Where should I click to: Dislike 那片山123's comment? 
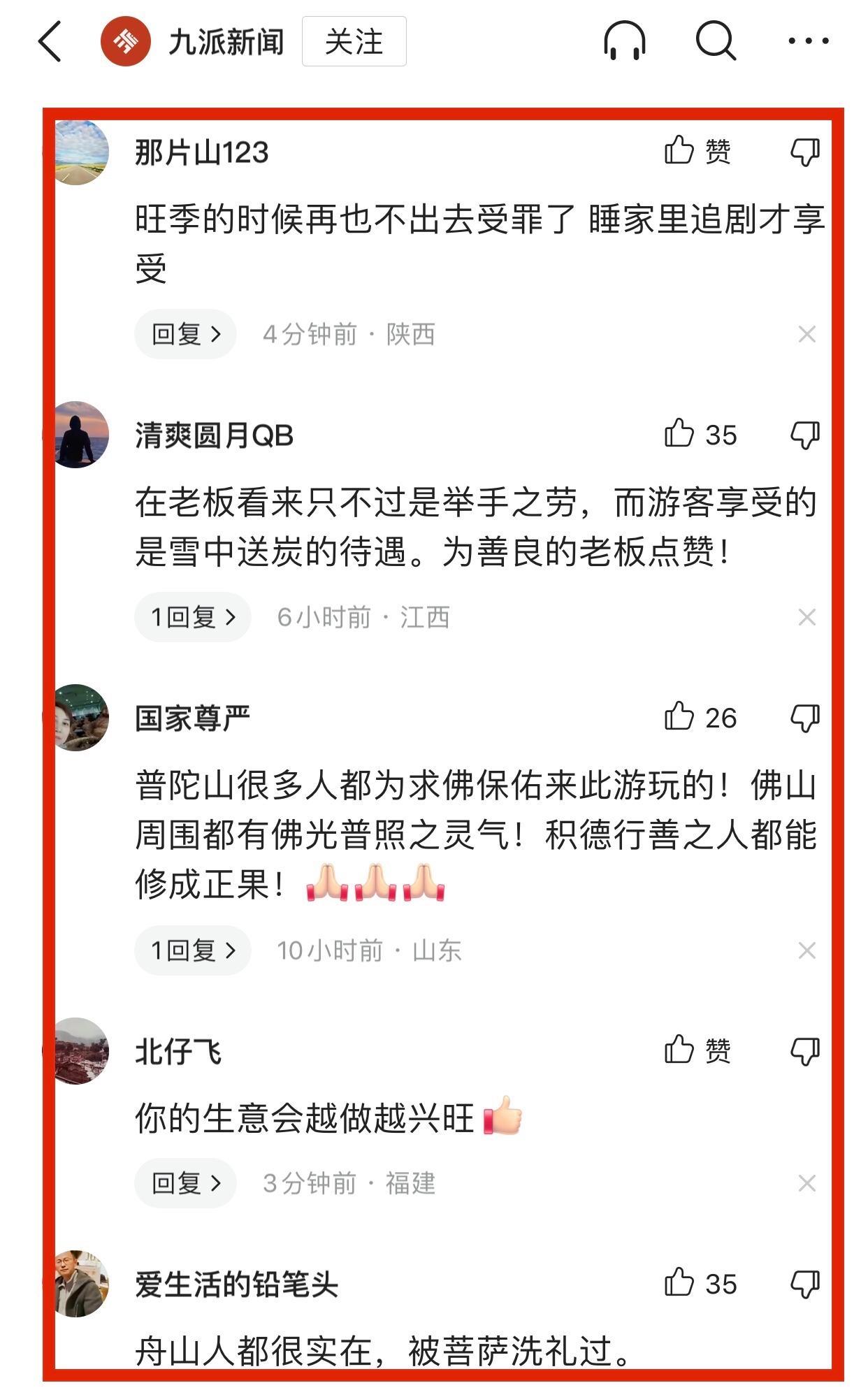tap(804, 152)
